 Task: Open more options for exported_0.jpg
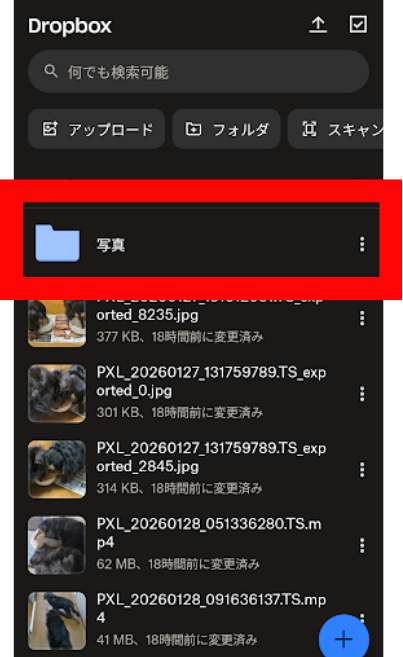(x=362, y=394)
